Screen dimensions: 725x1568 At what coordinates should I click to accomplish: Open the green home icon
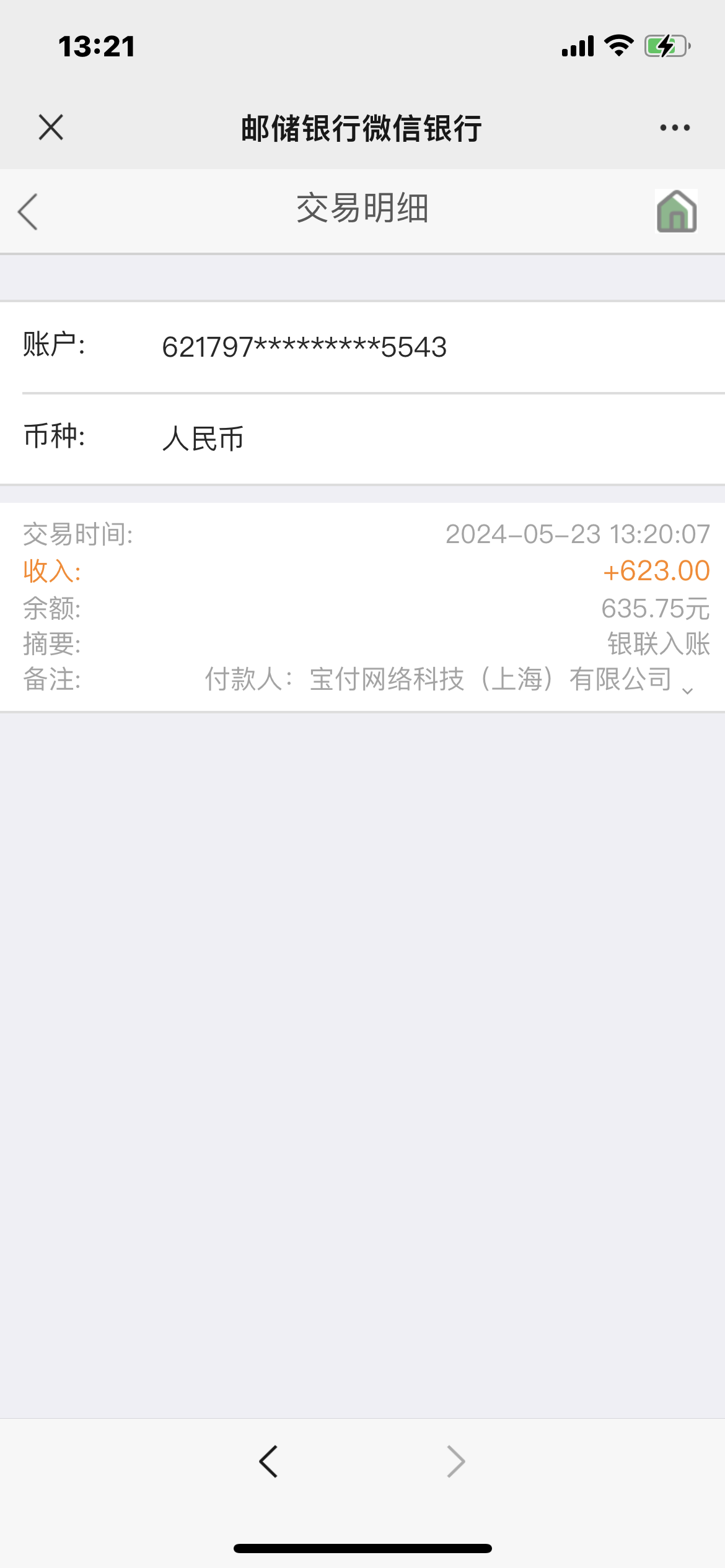coord(677,211)
